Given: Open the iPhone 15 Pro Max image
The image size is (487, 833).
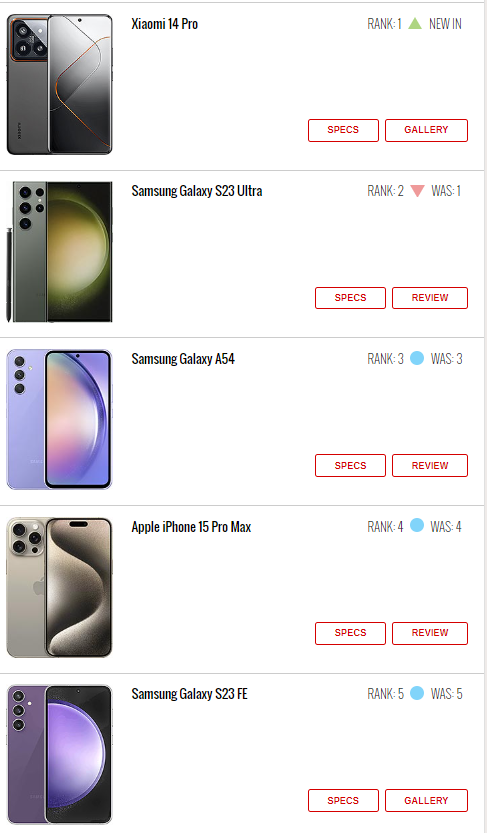Looking at the screenshot, I should 59,587.
